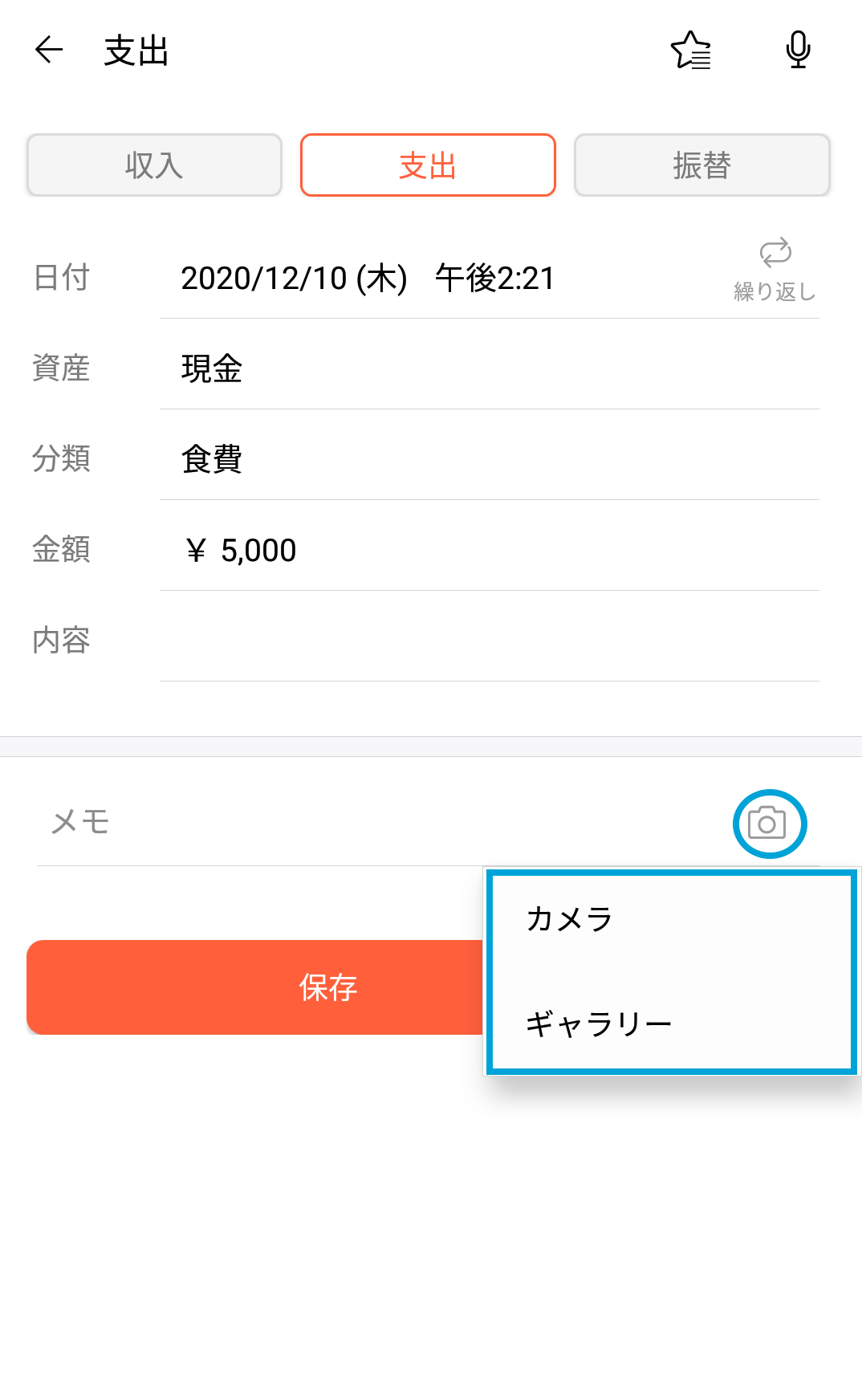
Task: Open voice input with the microphone icon
Action: pyautogui.click(x=798, y=50)
